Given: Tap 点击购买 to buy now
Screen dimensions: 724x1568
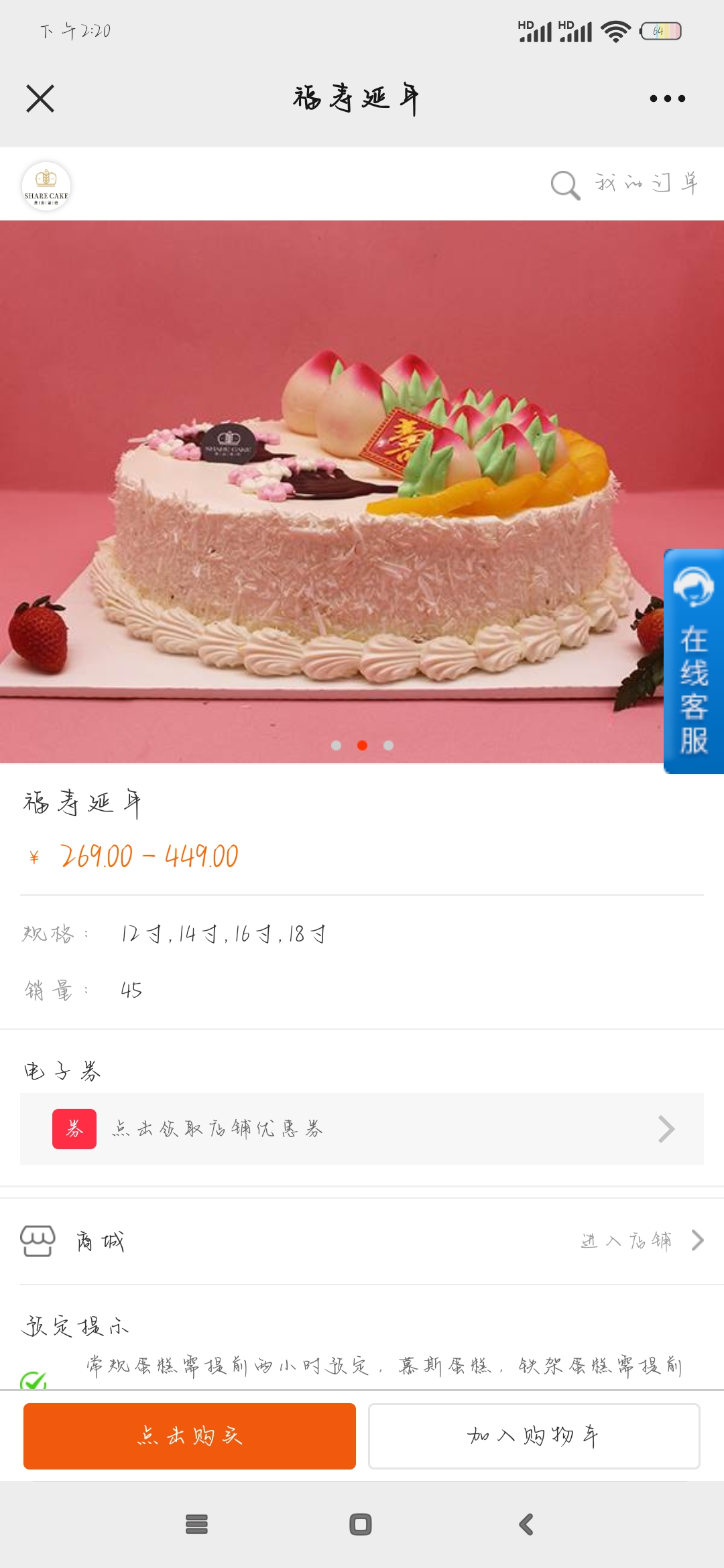Looking at the screenshot, I should [x=190, y=1436].
